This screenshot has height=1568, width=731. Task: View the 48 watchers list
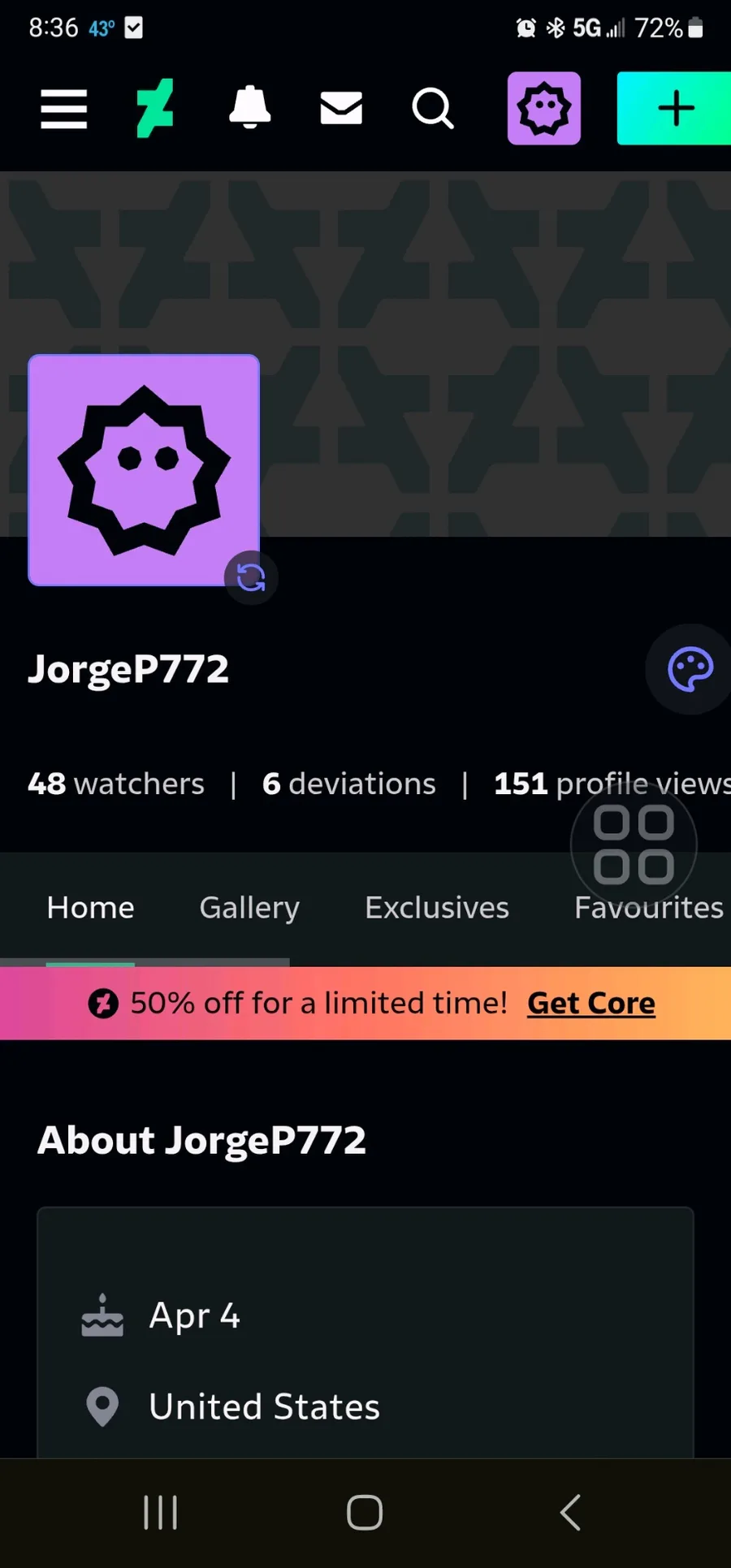click(x=116, y=784)
